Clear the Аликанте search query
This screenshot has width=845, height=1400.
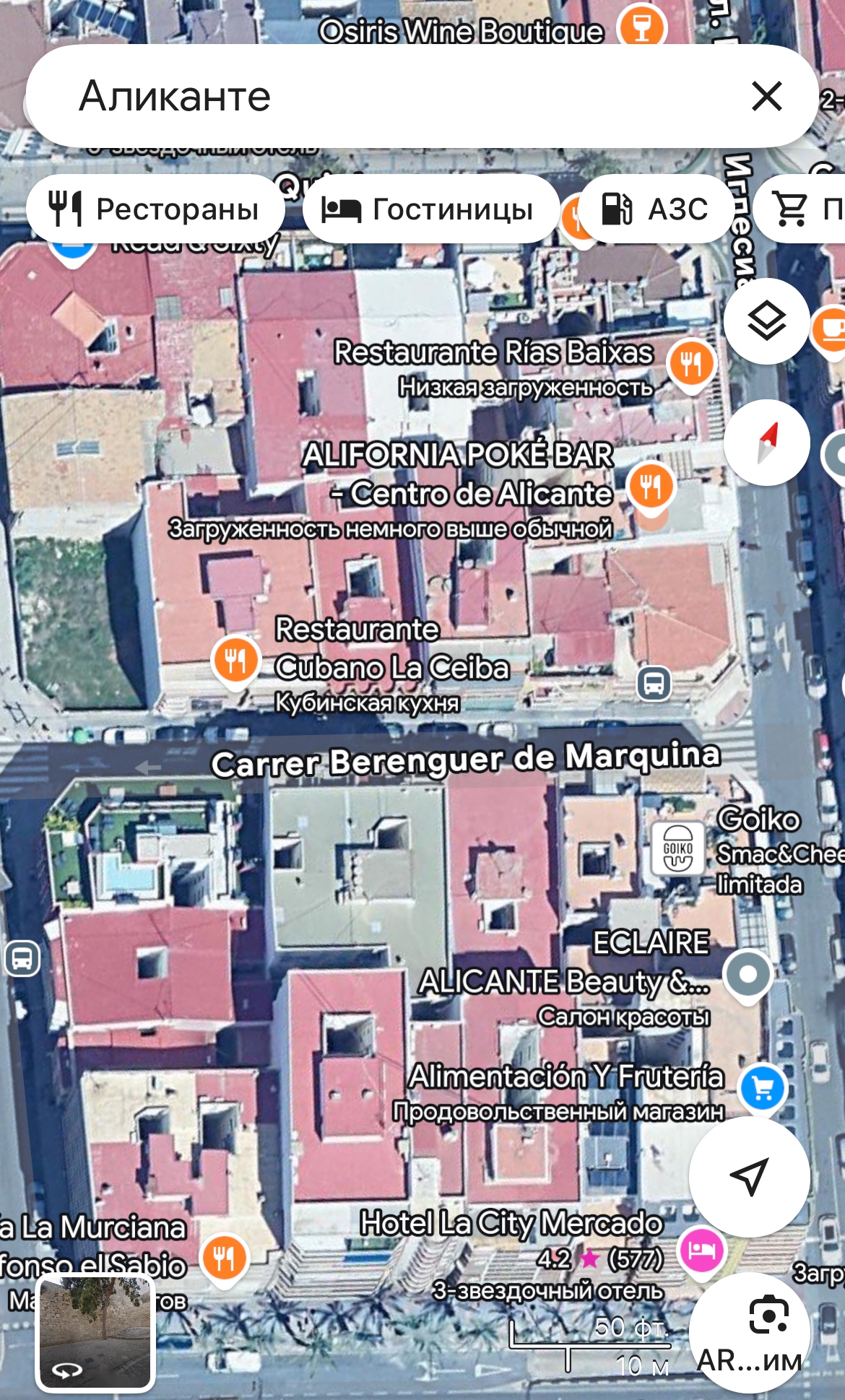(766, 96)
